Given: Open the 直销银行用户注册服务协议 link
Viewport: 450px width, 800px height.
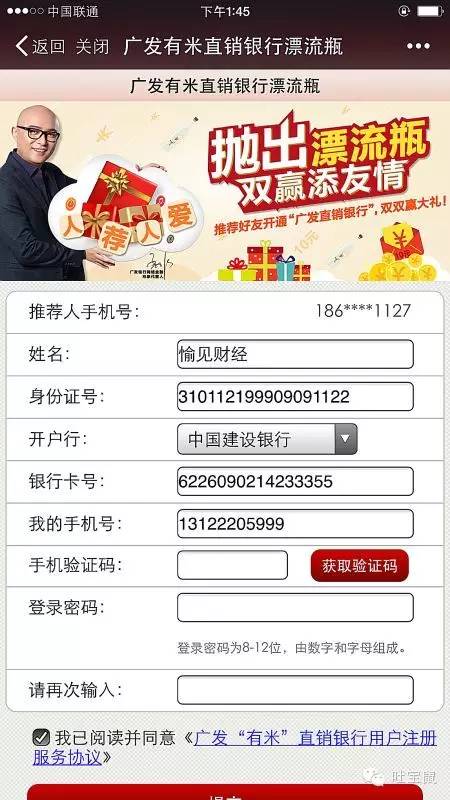Looking at the screenshot, I should tap(235, 747).
